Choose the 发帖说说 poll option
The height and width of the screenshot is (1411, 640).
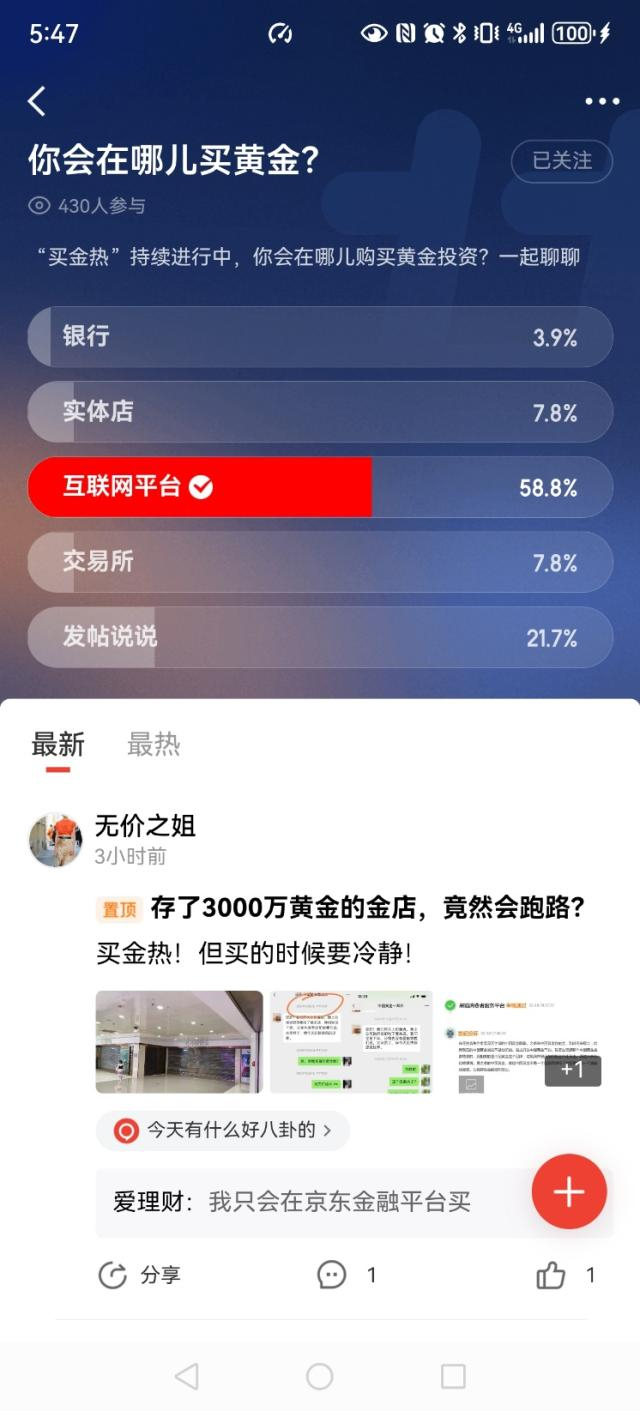click(320, 637)
